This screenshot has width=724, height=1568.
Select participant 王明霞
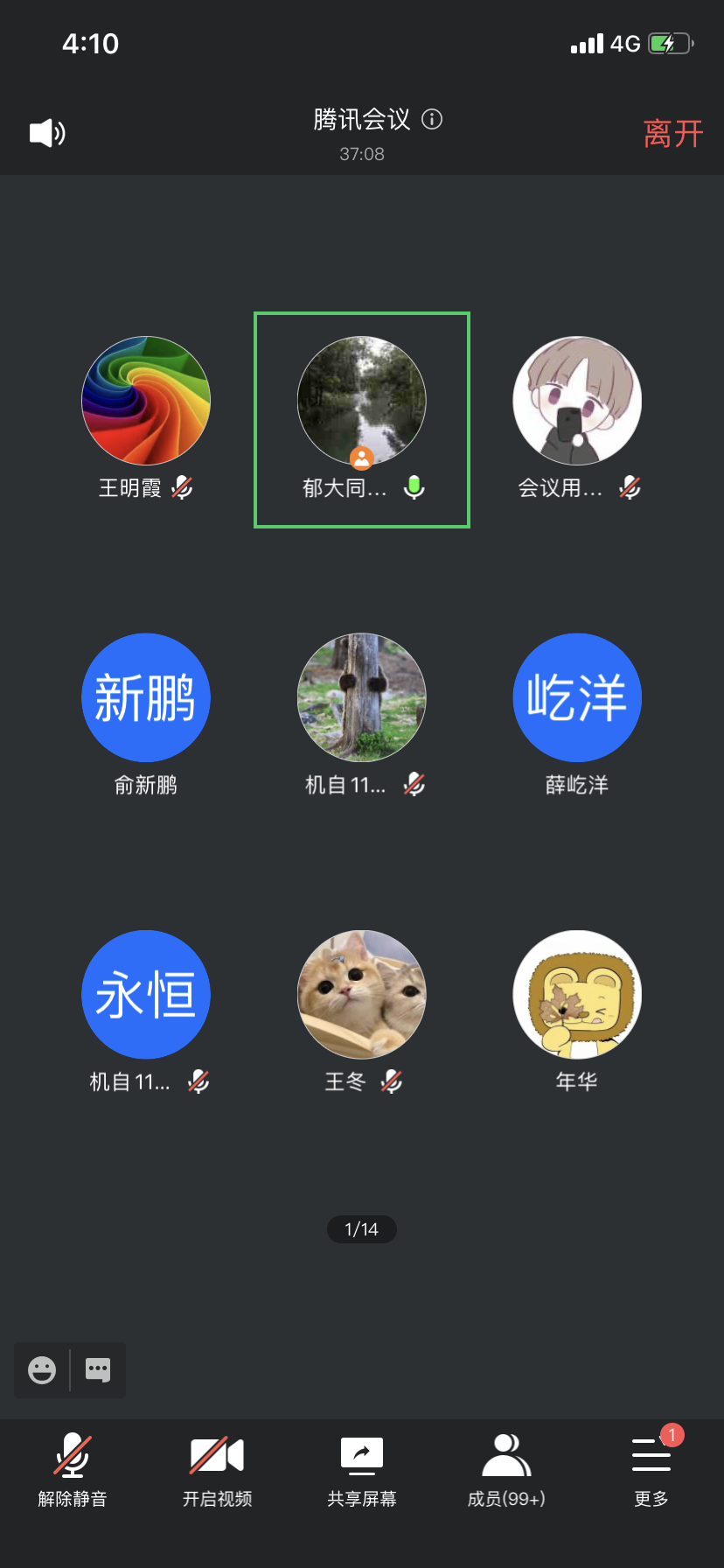[x=146, y=402]
